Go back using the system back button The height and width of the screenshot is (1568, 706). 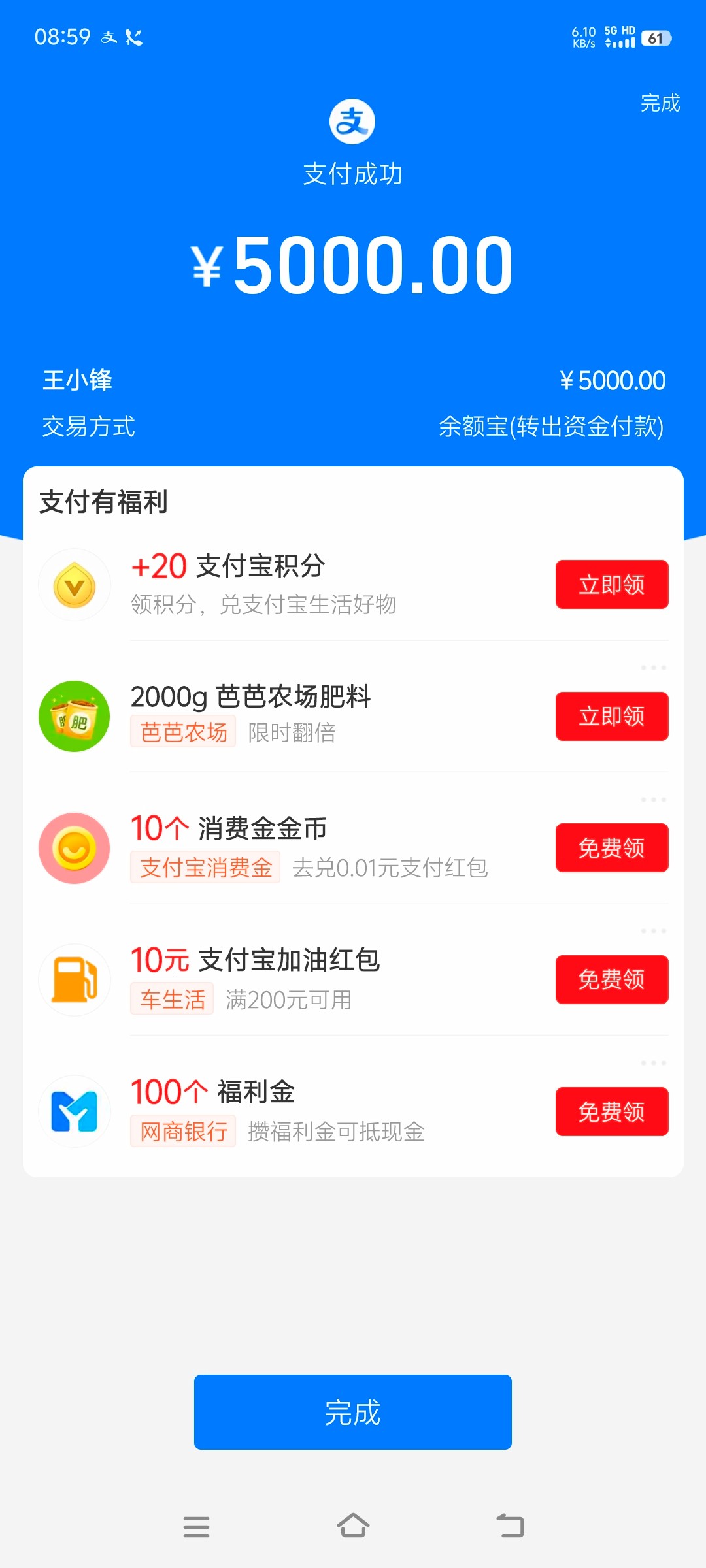coord(510,1526)
